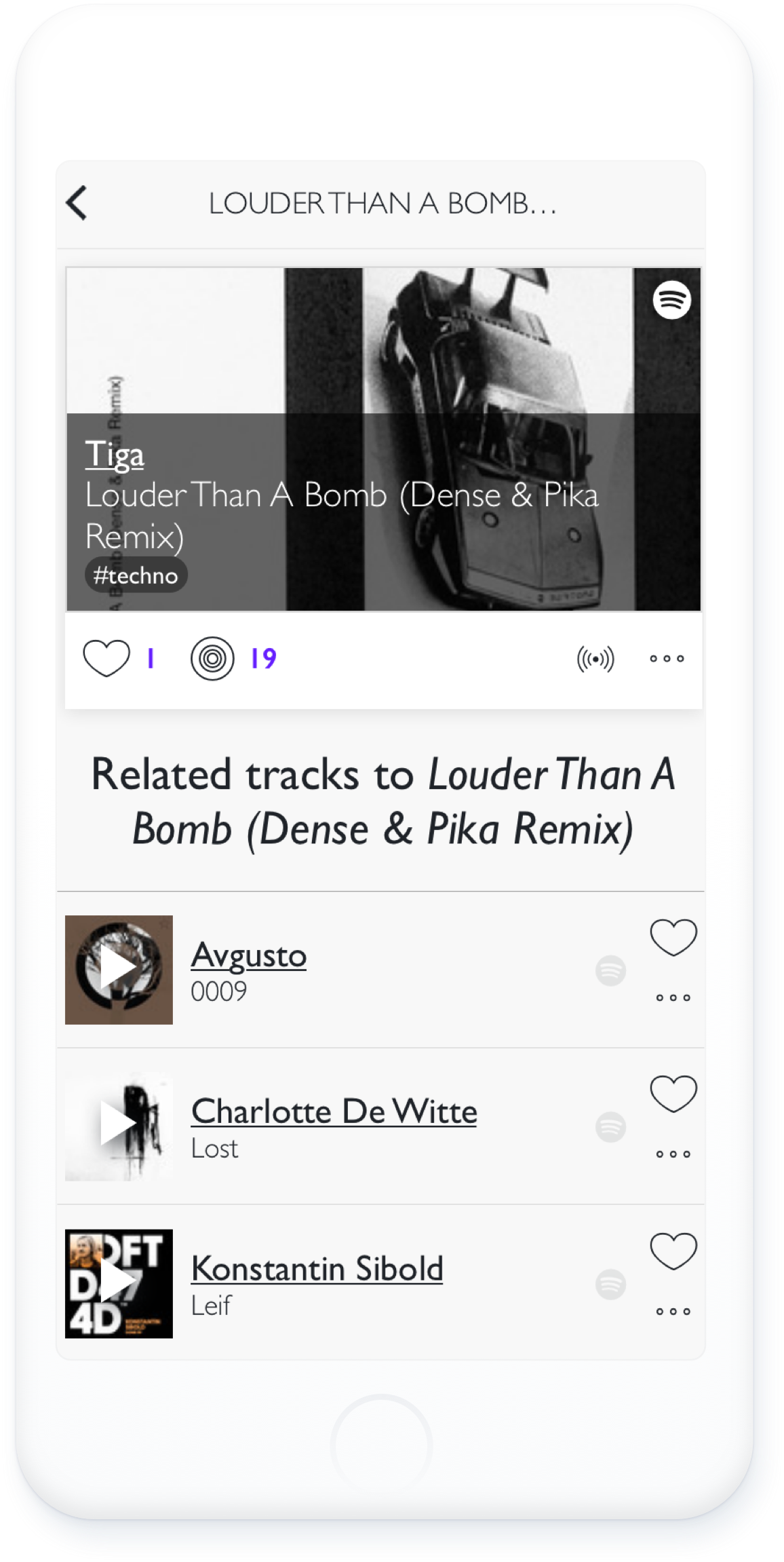Select the #techno tag chip

point(136,575)
